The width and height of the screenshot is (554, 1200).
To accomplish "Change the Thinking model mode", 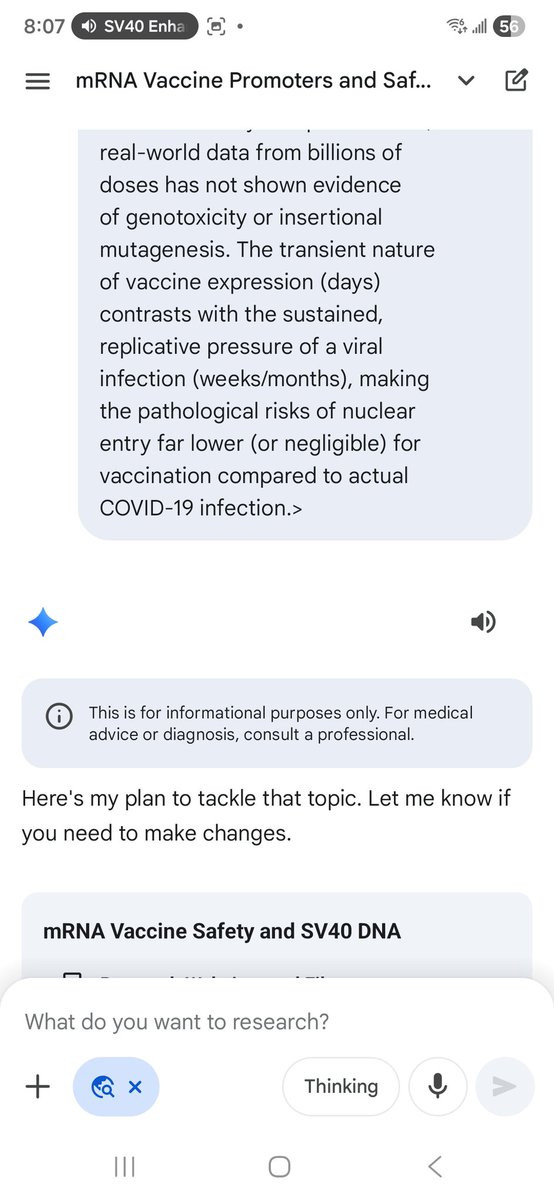I will coord(341,1086).
